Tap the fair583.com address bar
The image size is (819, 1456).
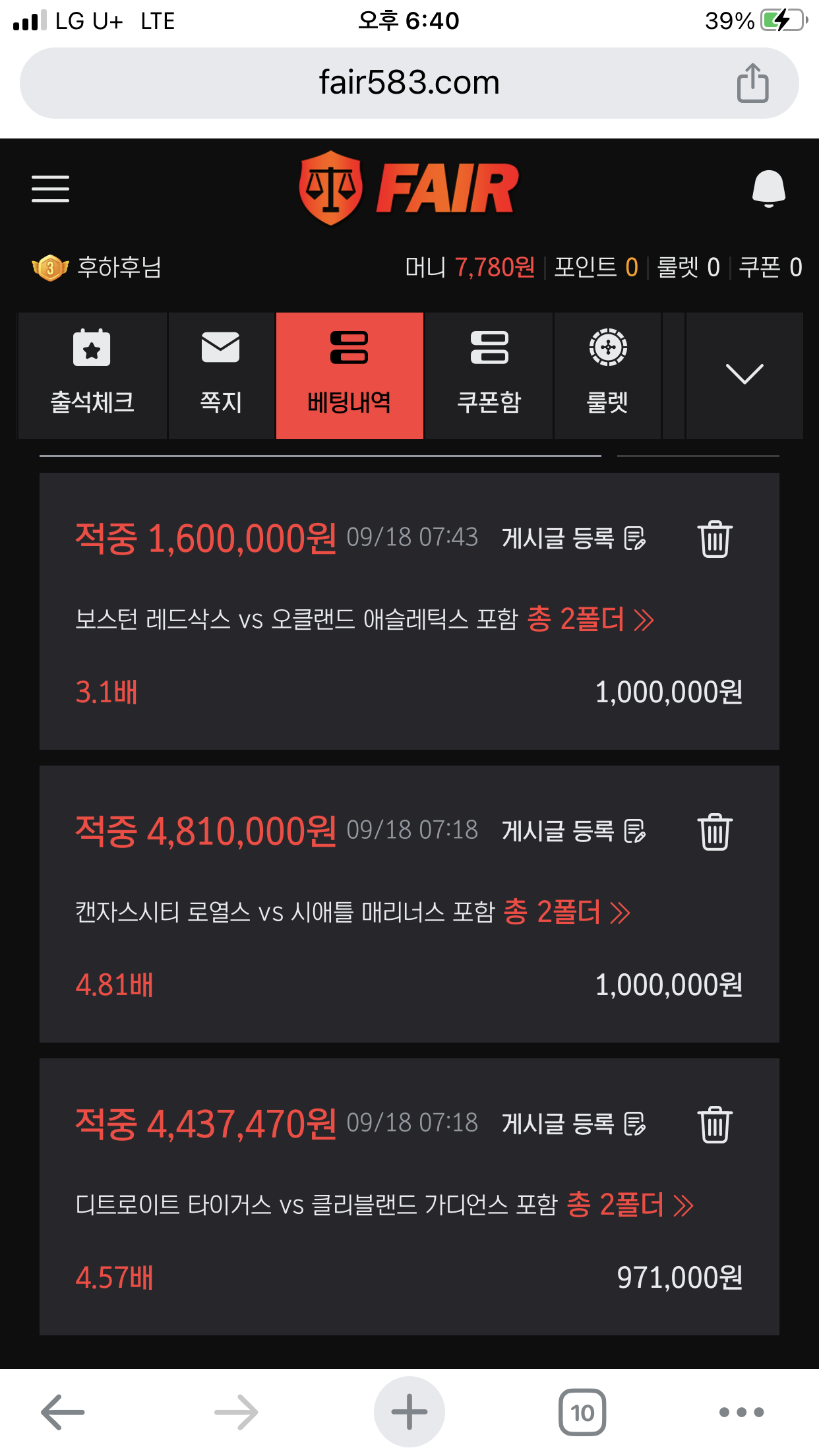(x=409, y=83)
